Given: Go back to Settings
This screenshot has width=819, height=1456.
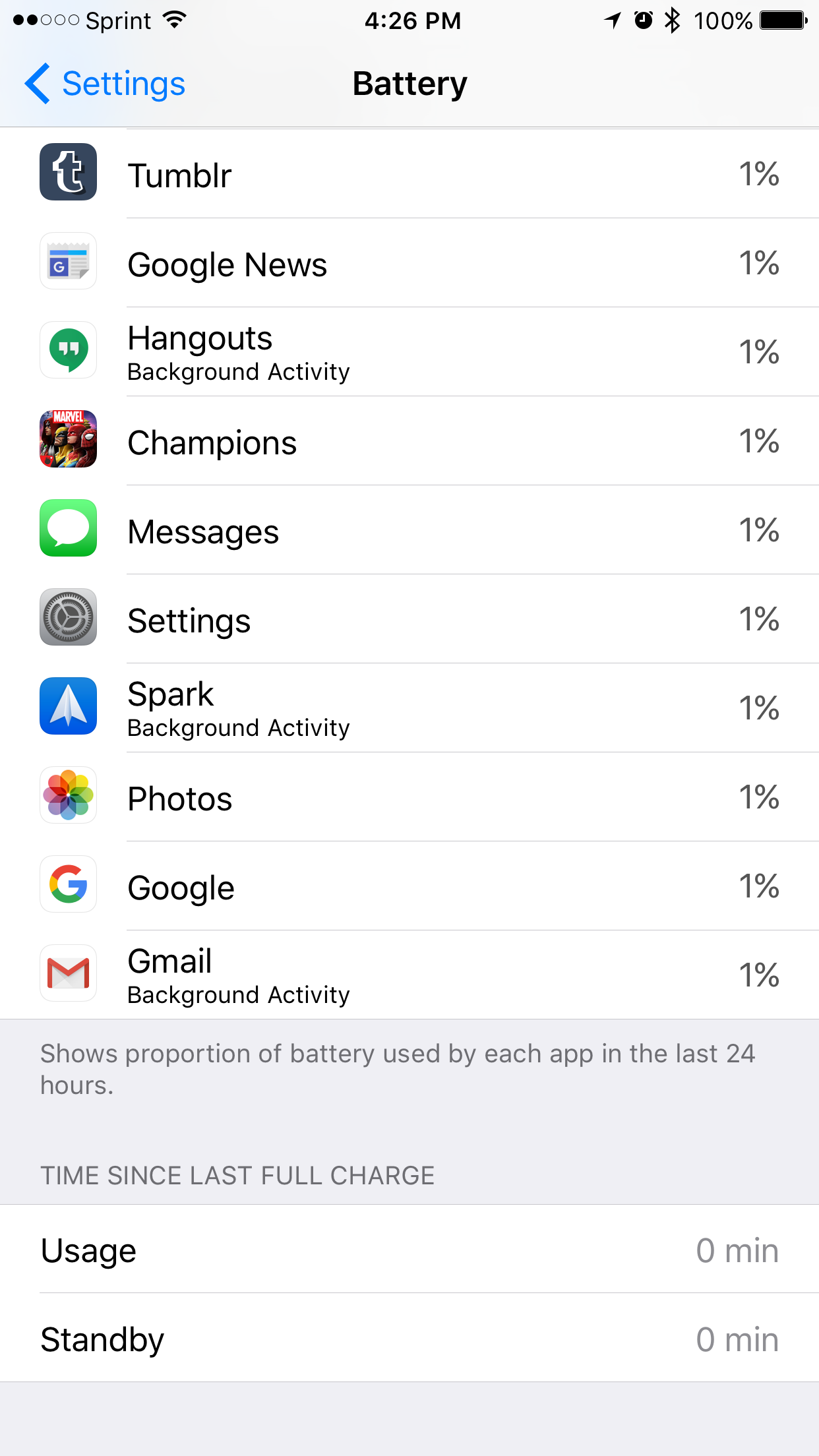Looking at the screenshot, I should (x=105, y=84).
